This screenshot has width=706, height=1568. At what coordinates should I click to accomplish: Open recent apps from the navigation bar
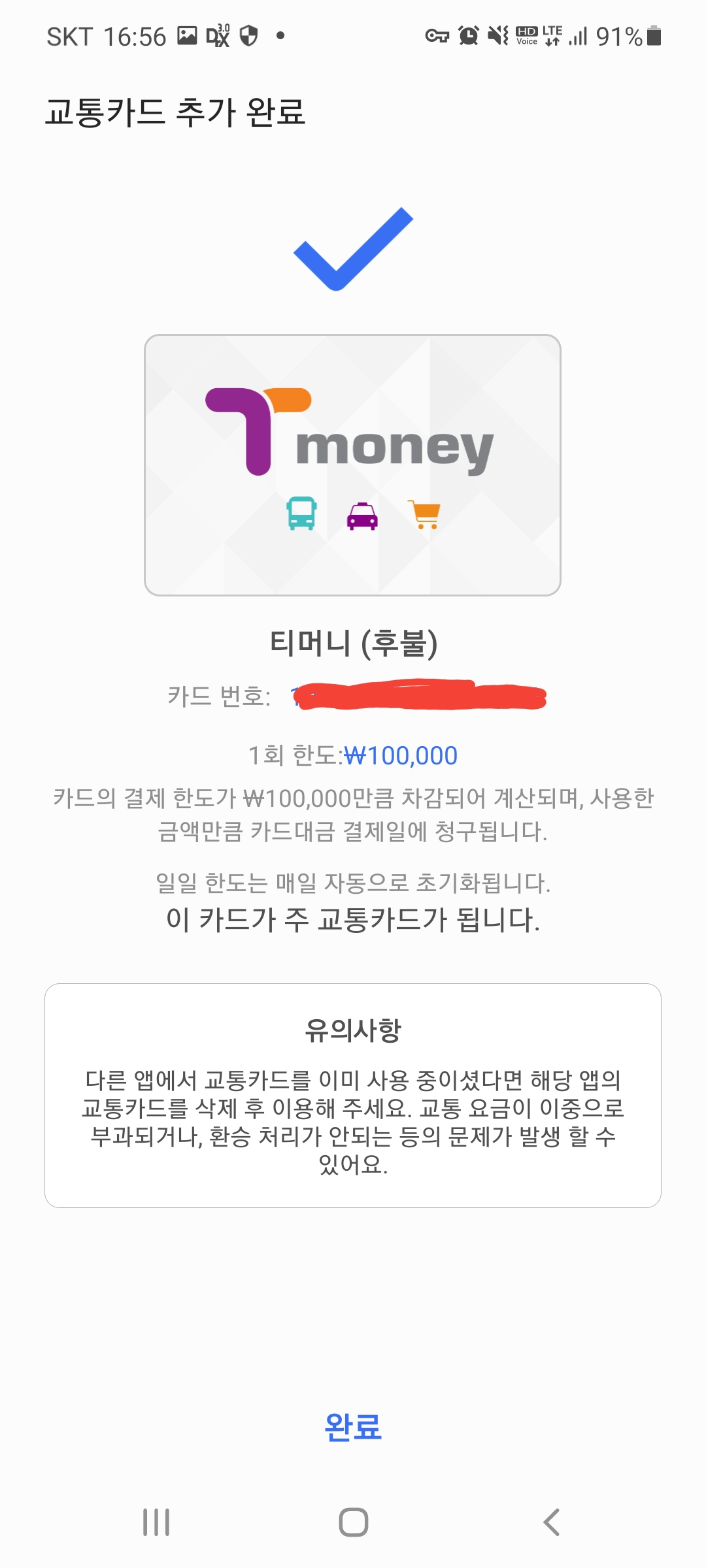point(156,1522)
